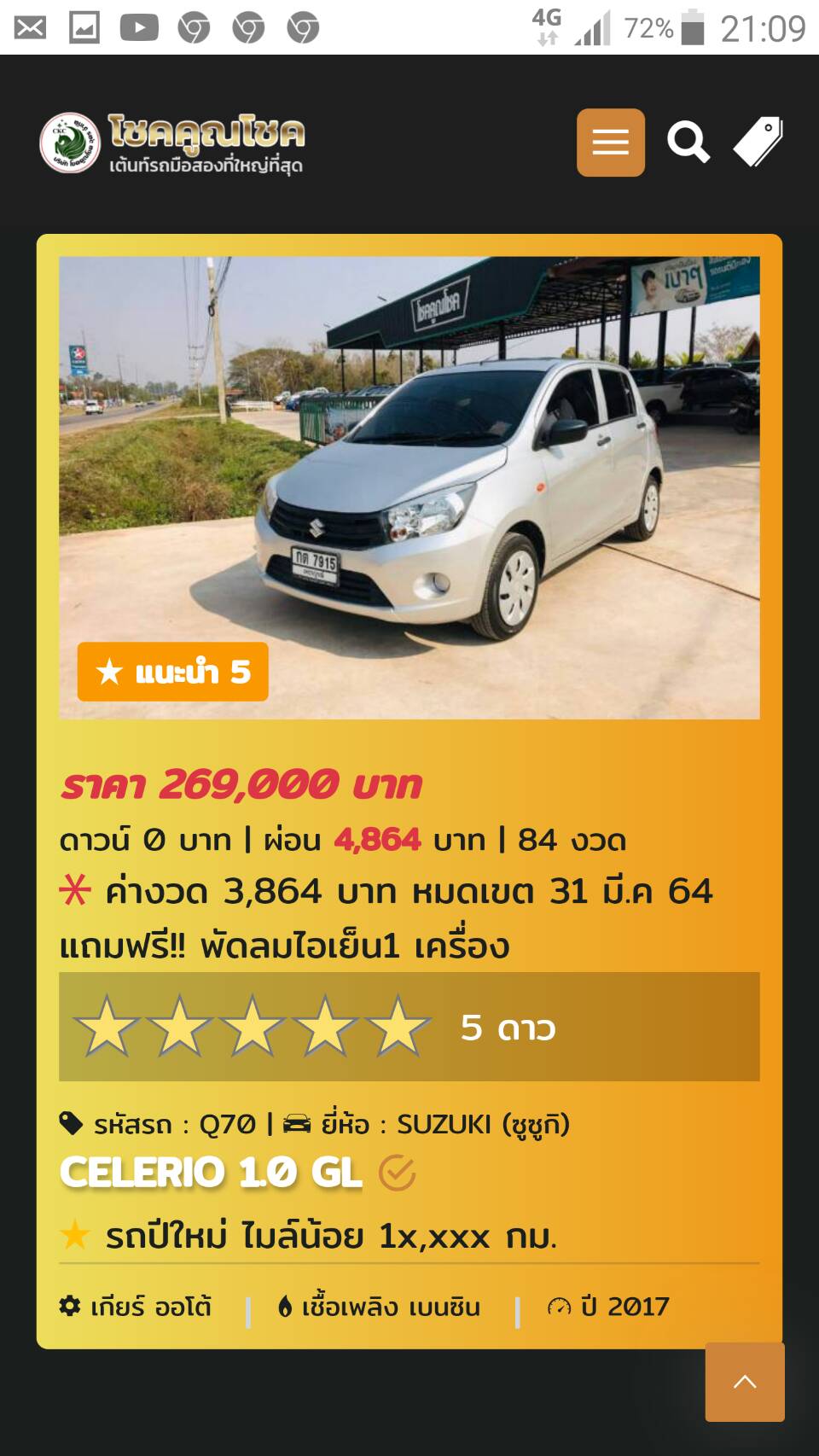819x1456 pixels.
Task: Open the price tag icon
Action: [758, 142]
